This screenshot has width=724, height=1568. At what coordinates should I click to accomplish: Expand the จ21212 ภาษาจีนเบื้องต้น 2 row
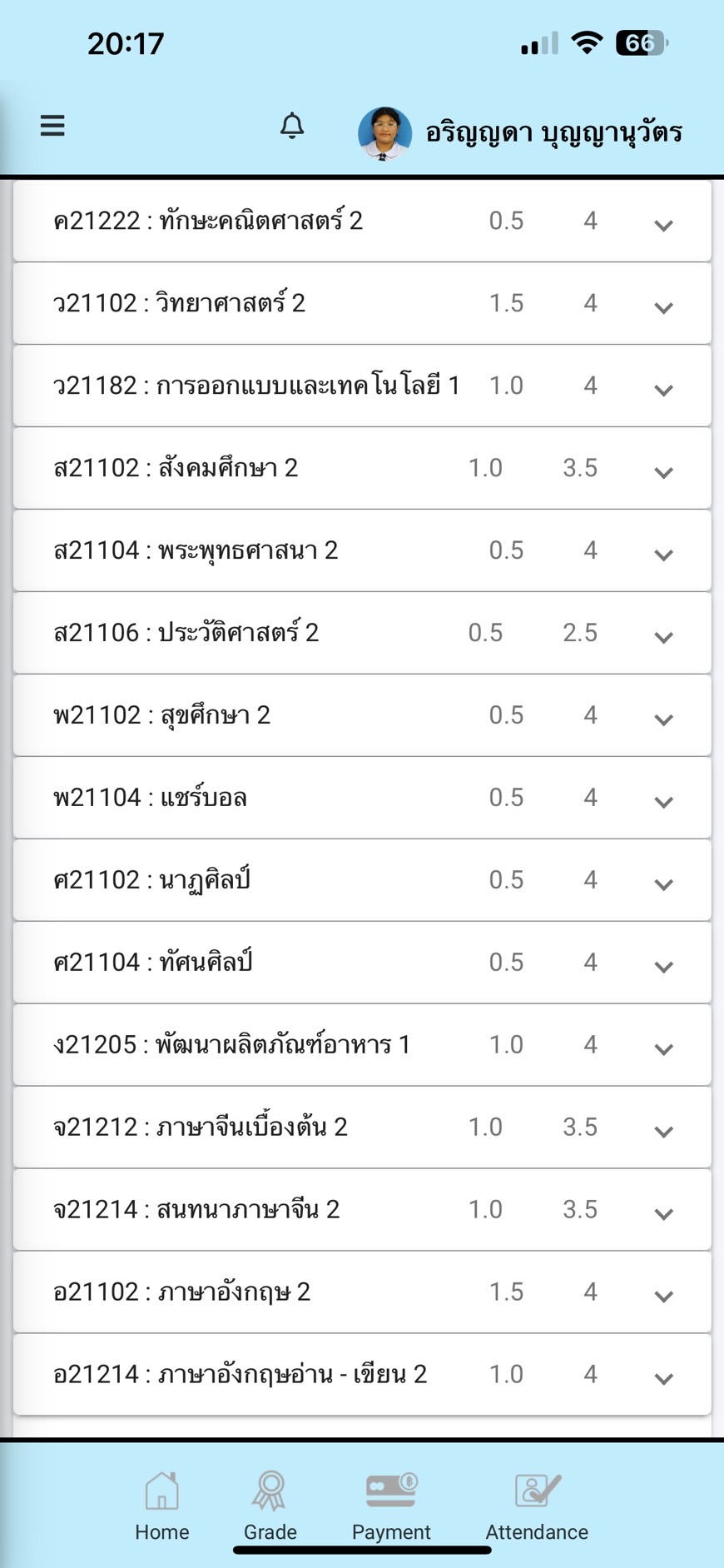(663, 1131)
